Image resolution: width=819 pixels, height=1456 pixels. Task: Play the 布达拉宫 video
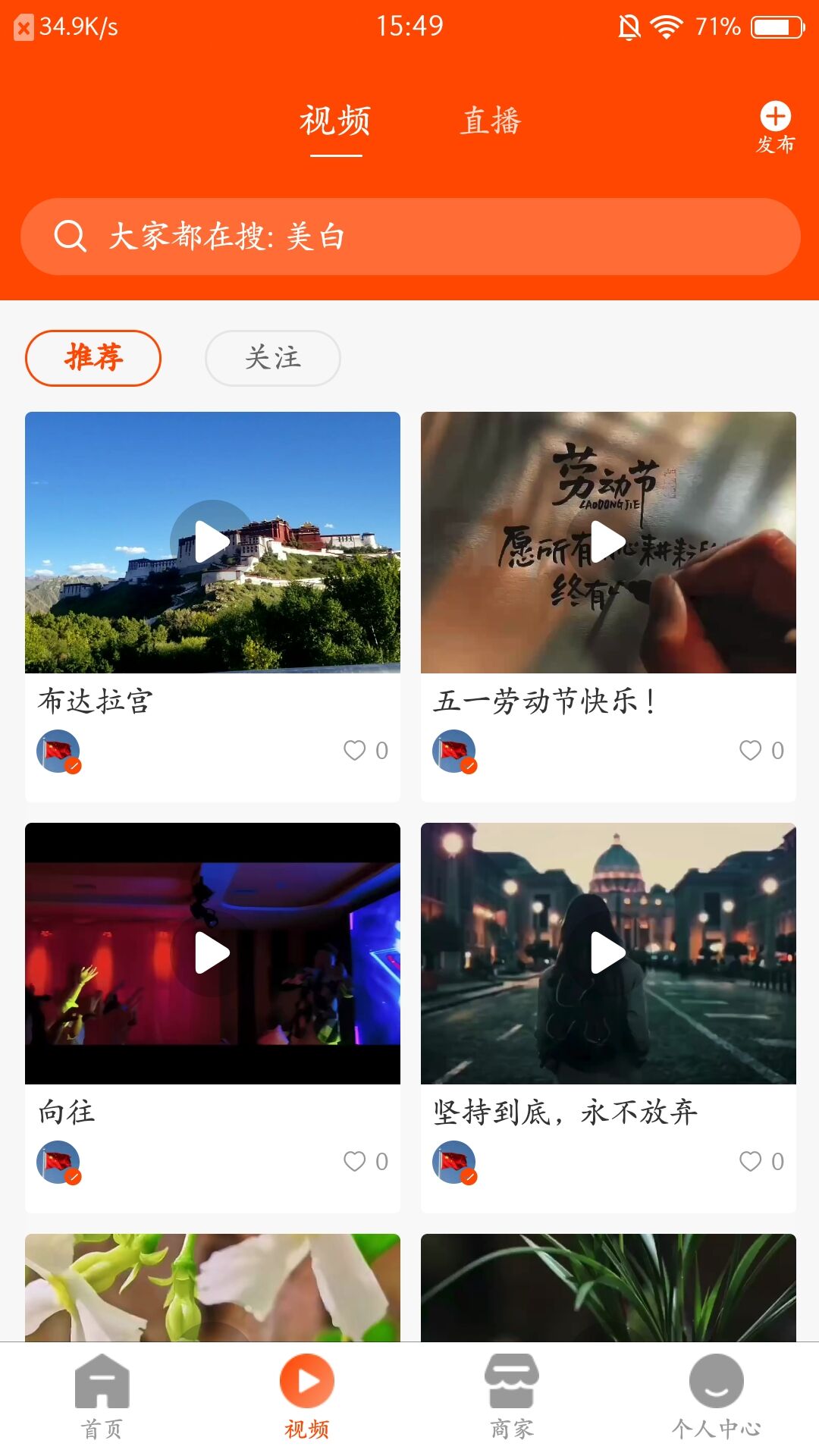212,542
